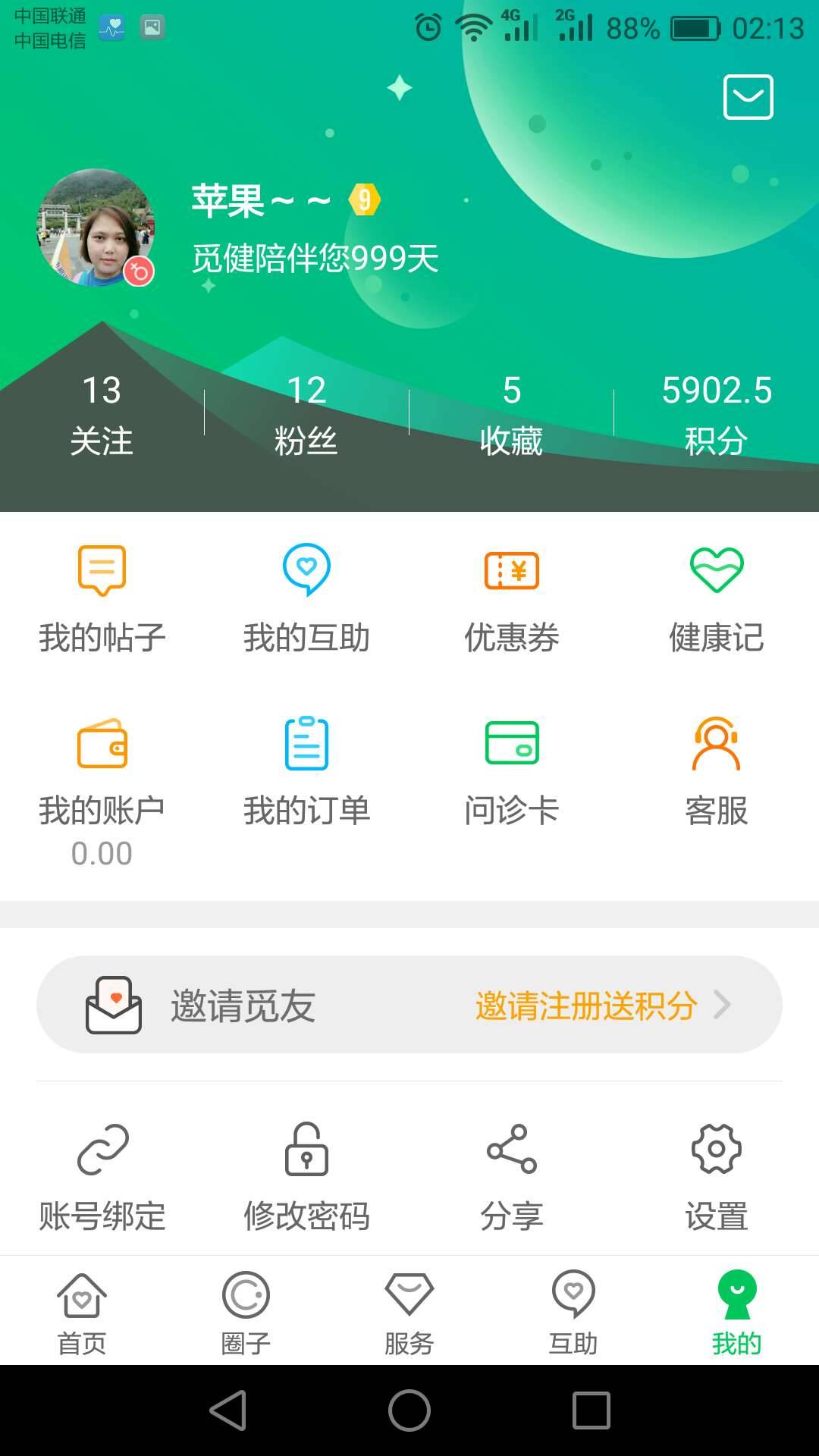Open the message envelope icon

tap(747, 98)
